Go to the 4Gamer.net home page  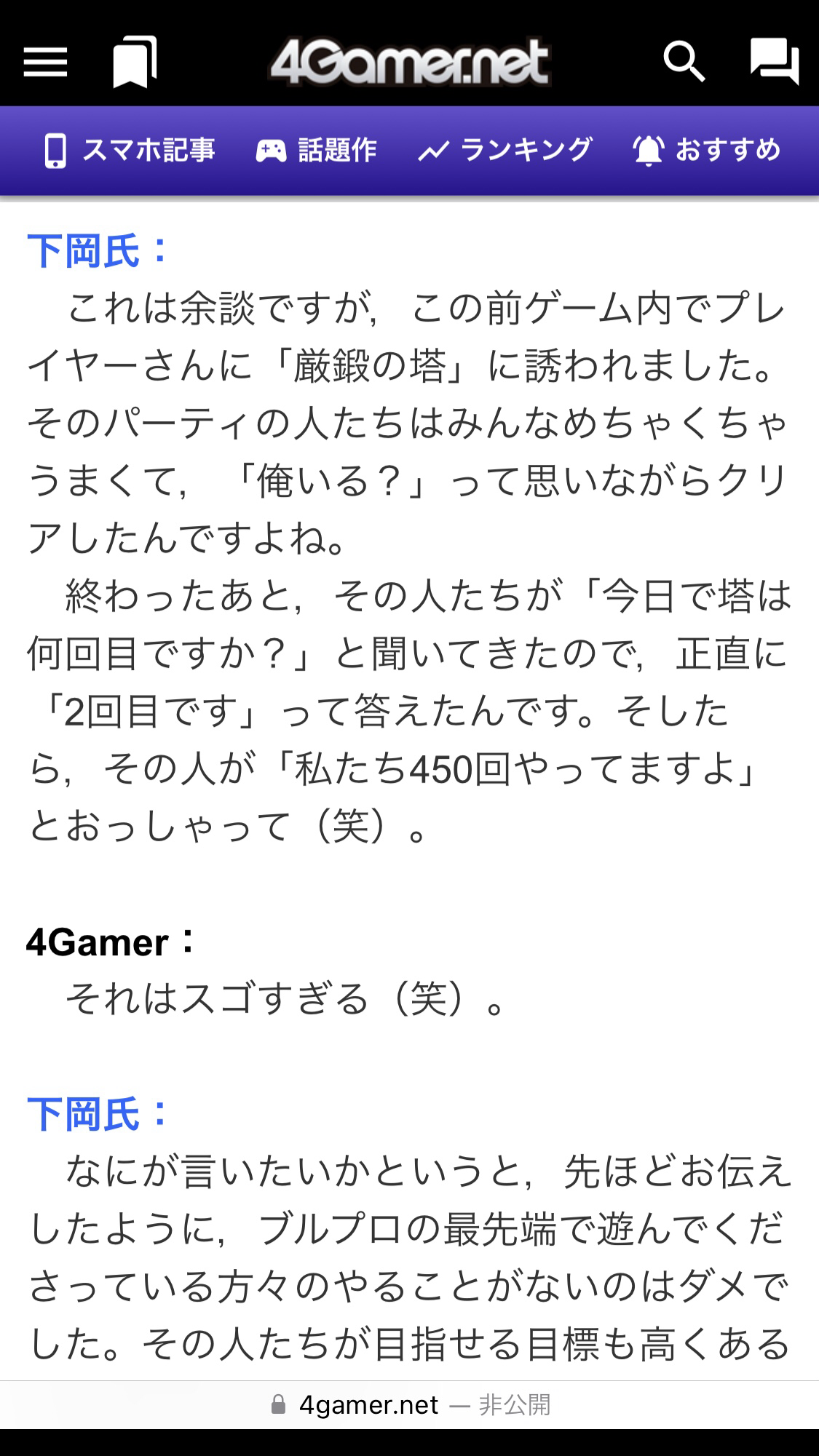coord(410,63)
